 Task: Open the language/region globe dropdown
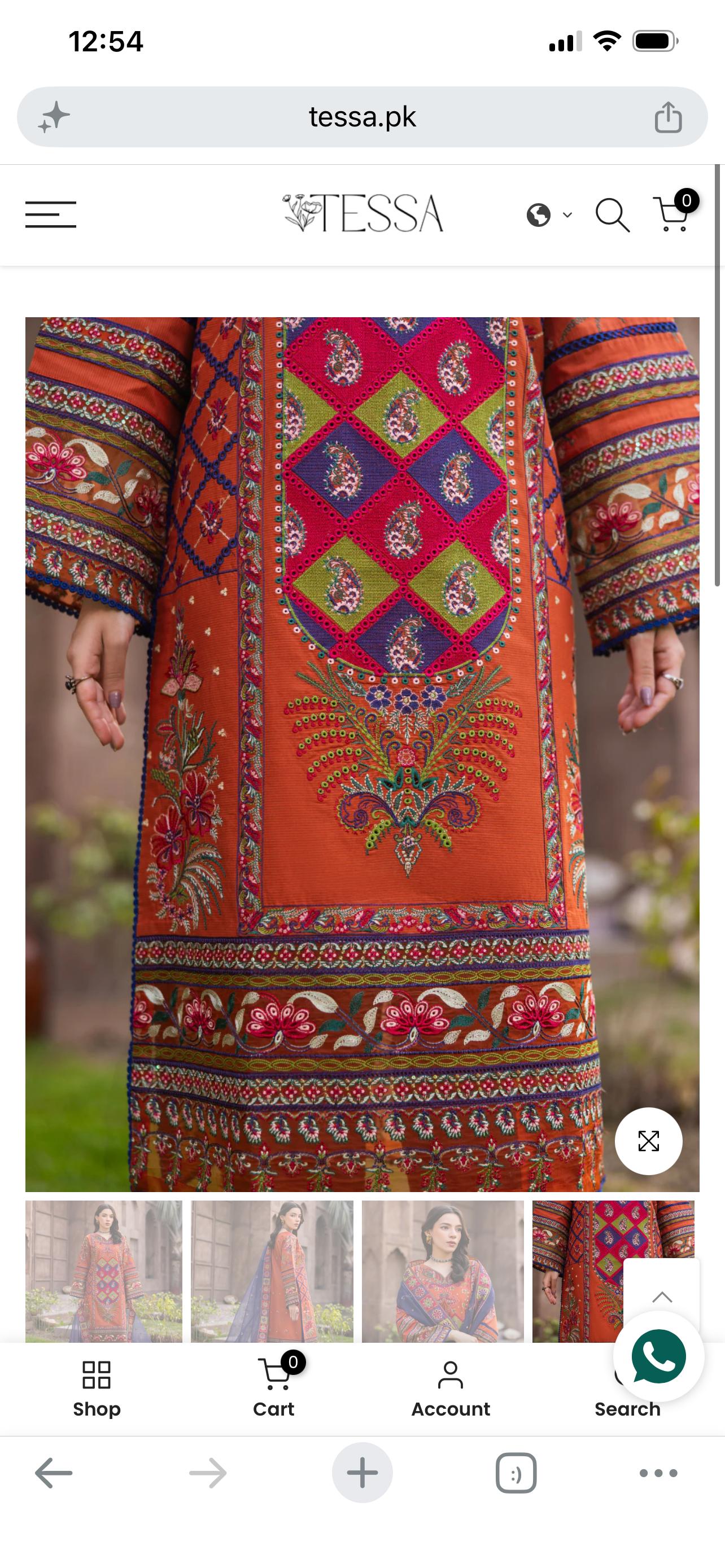549,215
